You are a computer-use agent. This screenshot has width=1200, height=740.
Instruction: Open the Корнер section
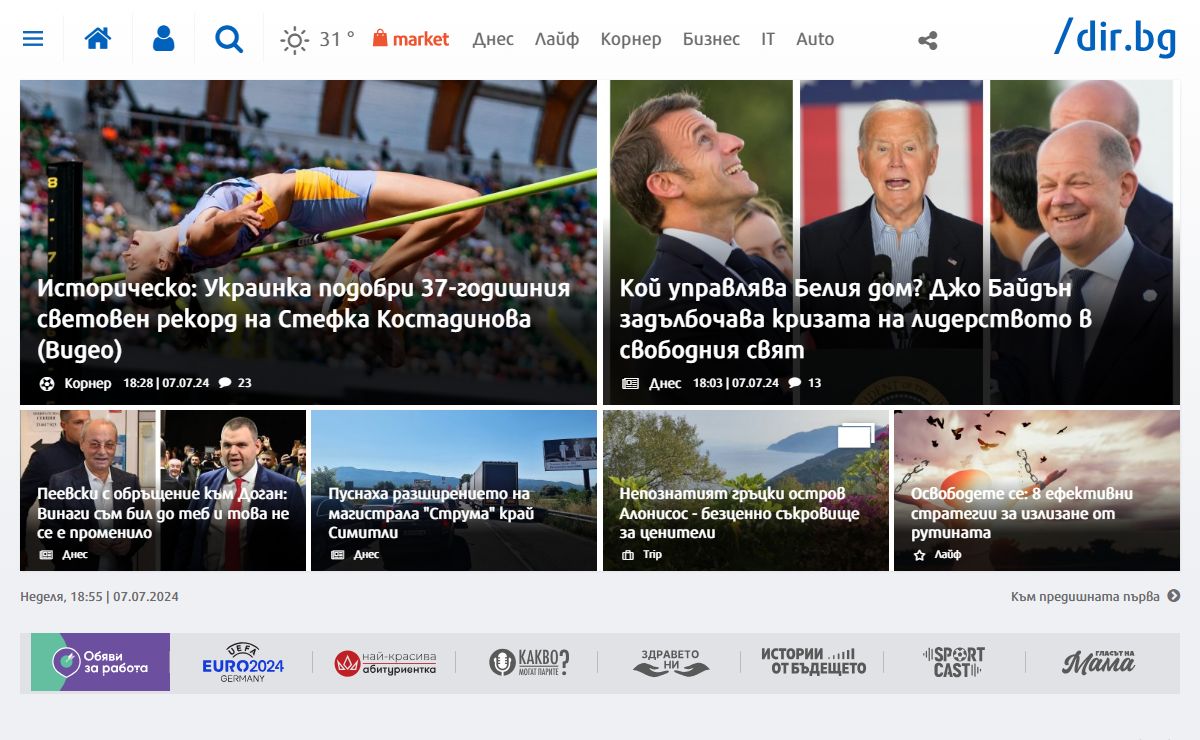(631, 39)
